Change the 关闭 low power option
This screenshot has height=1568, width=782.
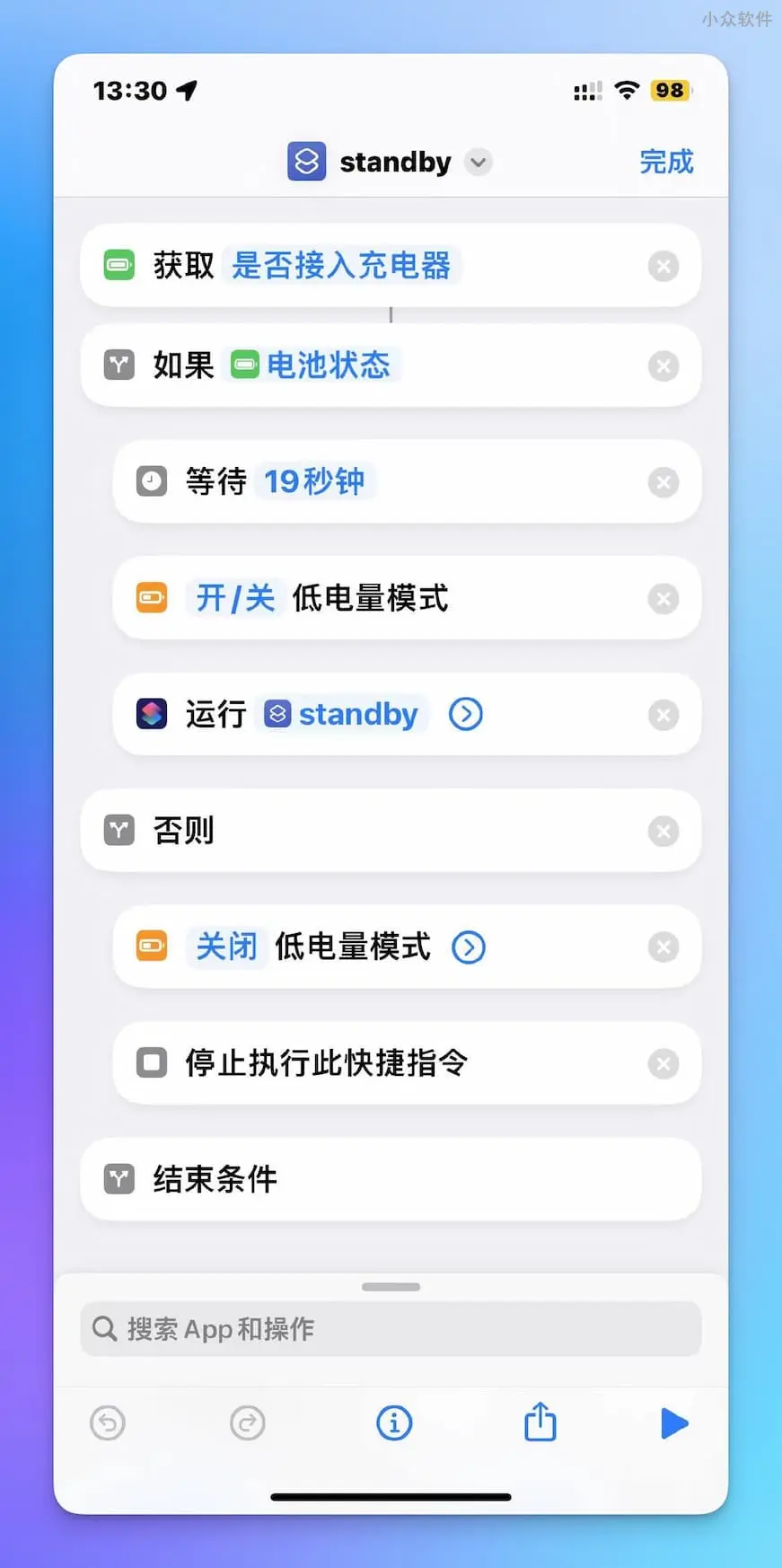pyautogui.click(x=226, y=947)
